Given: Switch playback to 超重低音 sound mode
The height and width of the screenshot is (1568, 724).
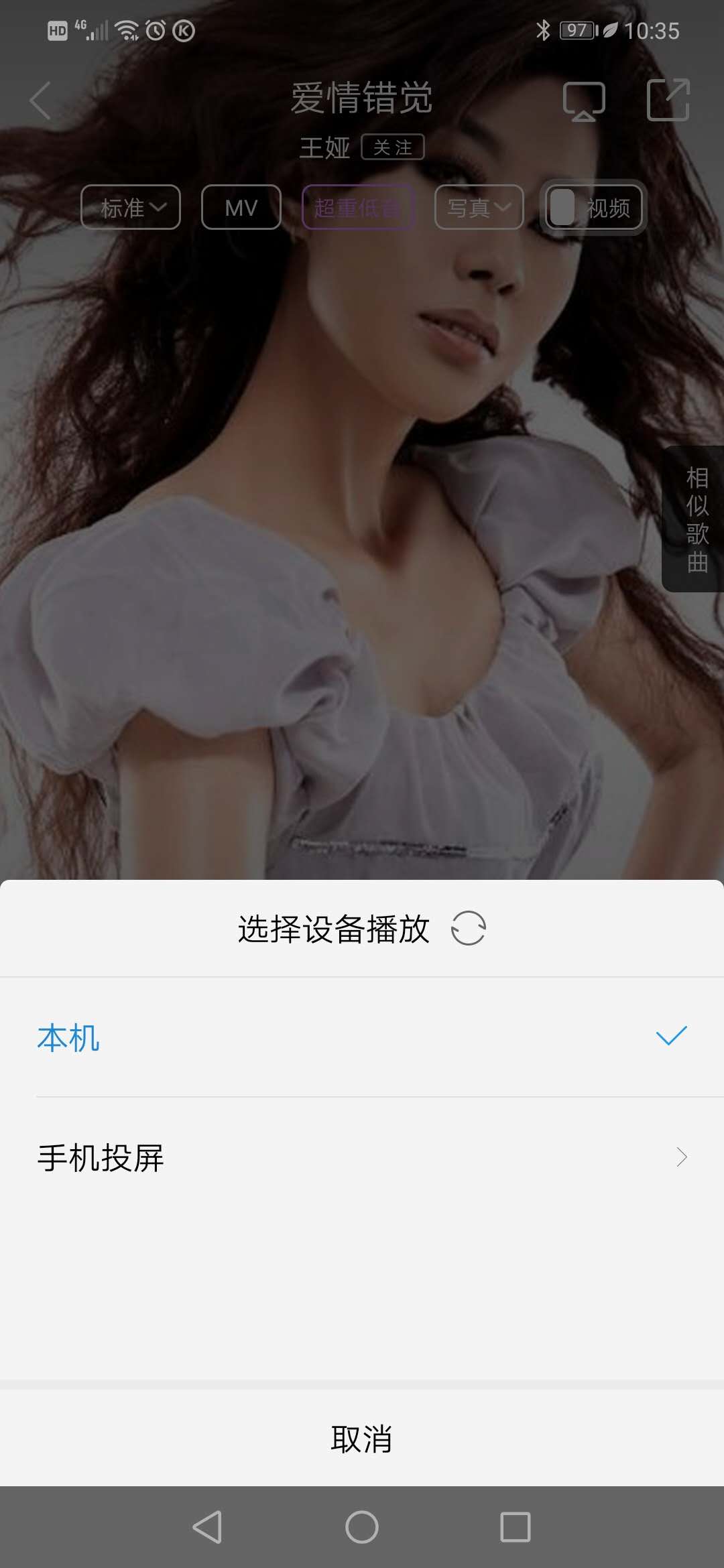Looking at the screenshot, I should click(357, 208).
